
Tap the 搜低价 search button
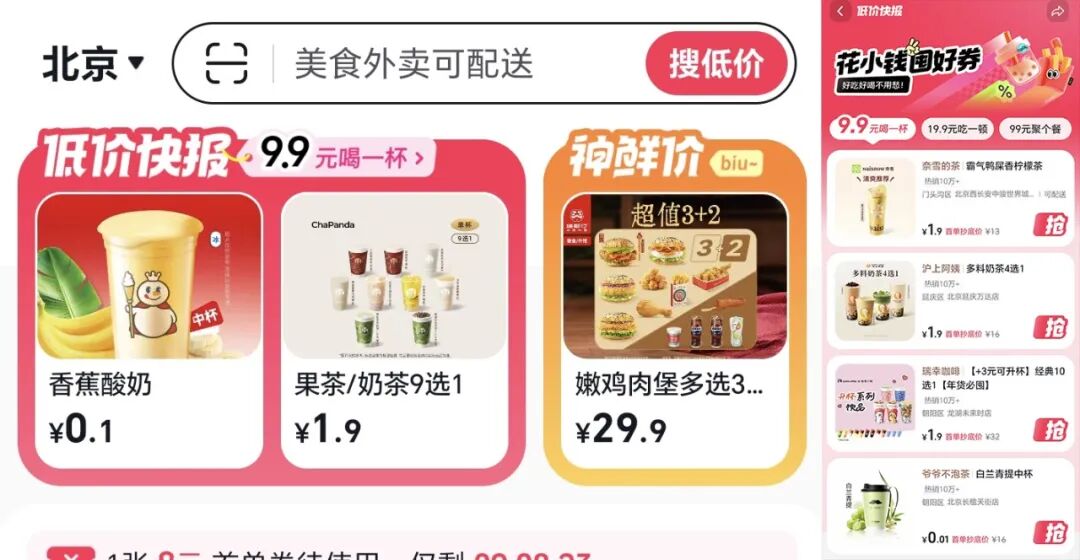coord(716,64)
